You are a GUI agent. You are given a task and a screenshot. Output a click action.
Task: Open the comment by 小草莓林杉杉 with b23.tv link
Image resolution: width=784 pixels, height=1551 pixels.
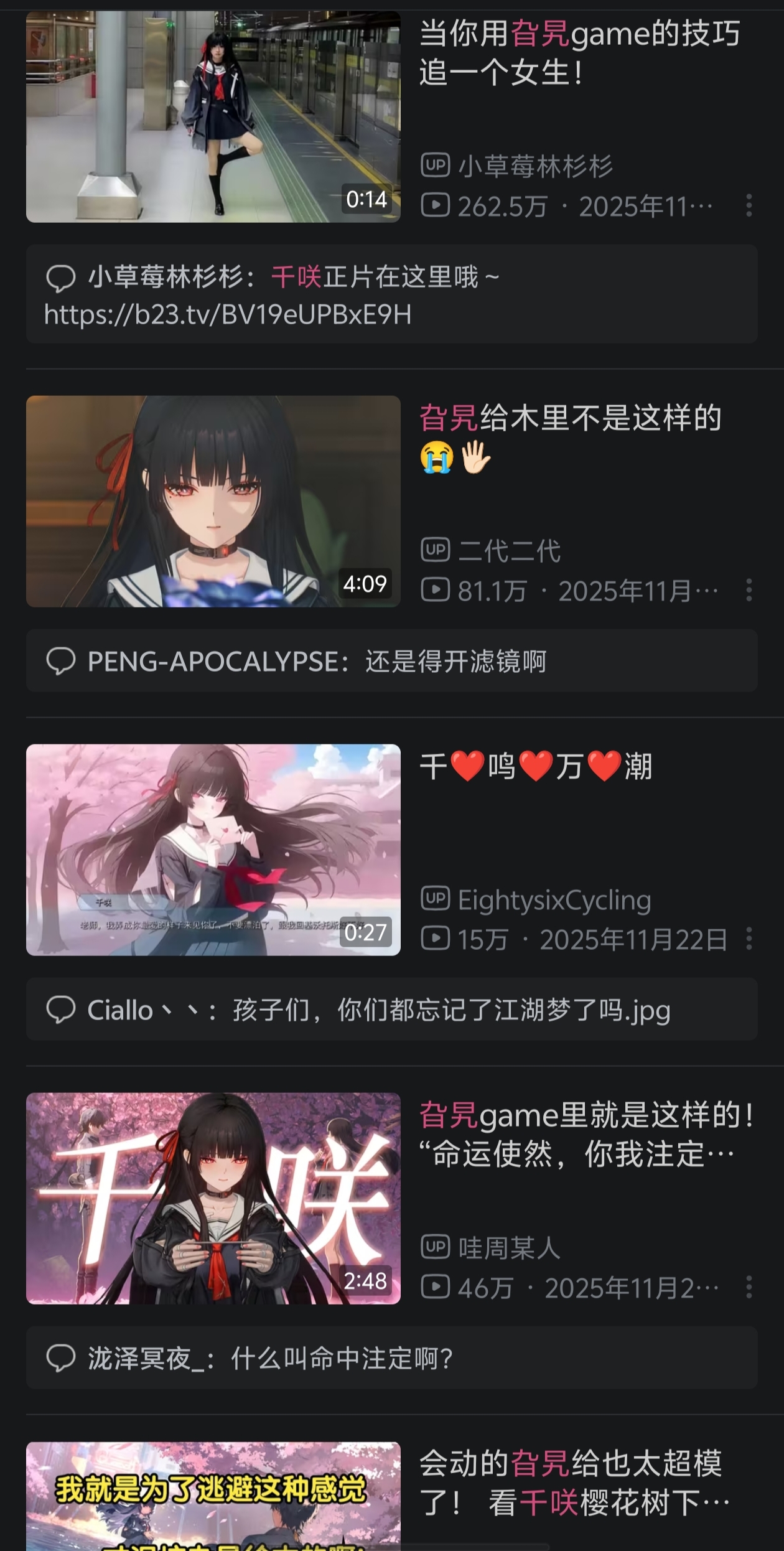[391, 294]
